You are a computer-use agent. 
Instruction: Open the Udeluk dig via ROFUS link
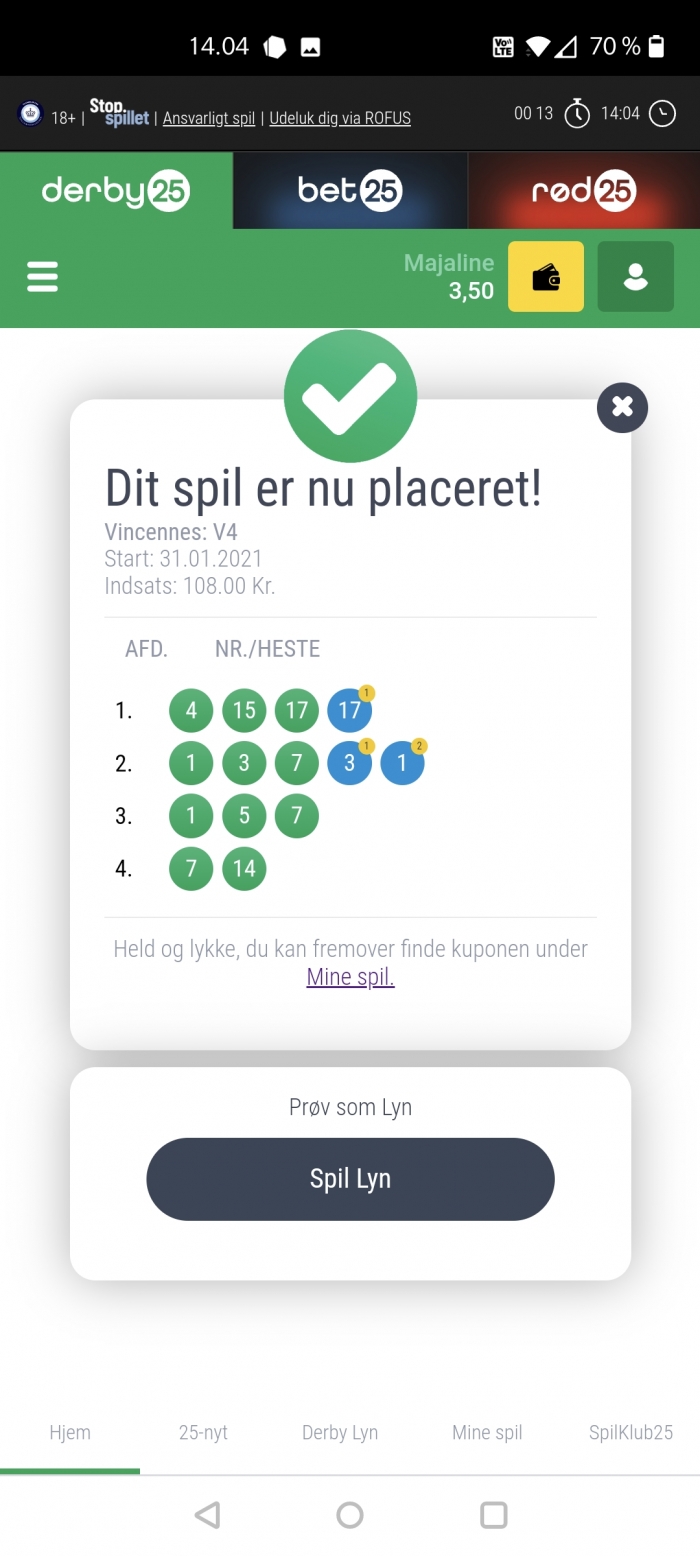[x=341, y=118]
